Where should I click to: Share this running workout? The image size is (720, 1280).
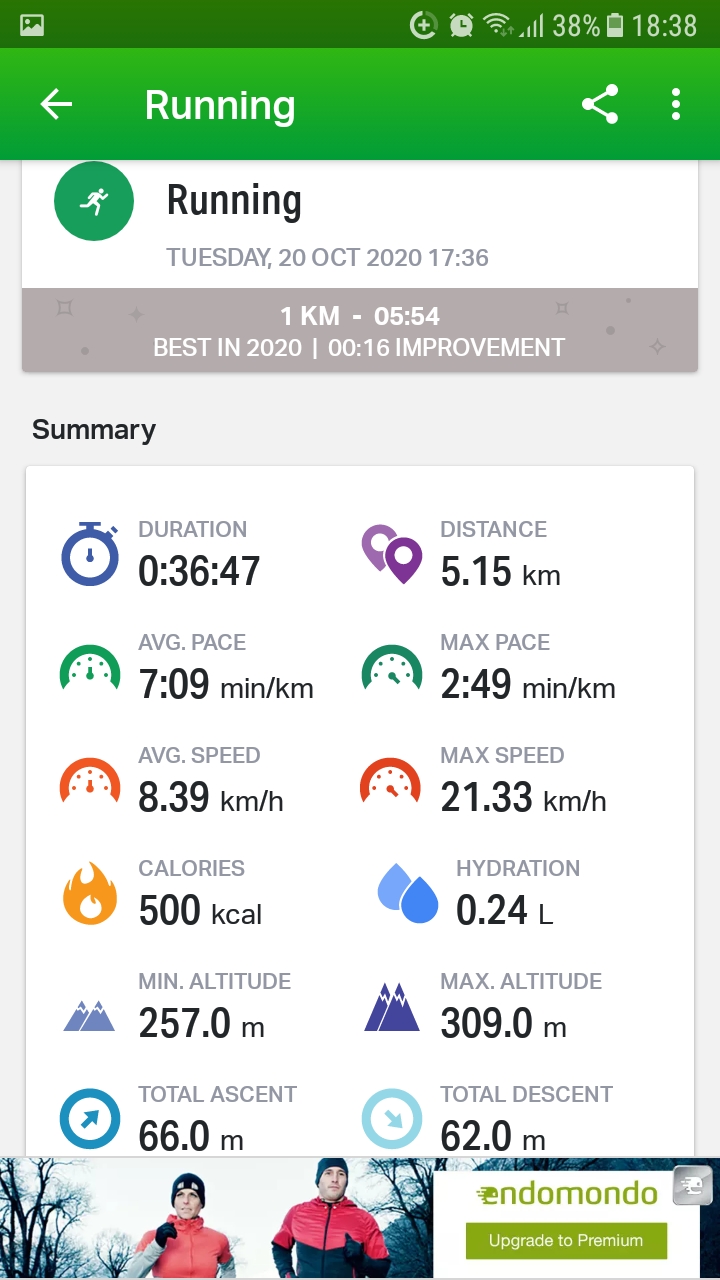pyautogui.click(x=600, y=105)
